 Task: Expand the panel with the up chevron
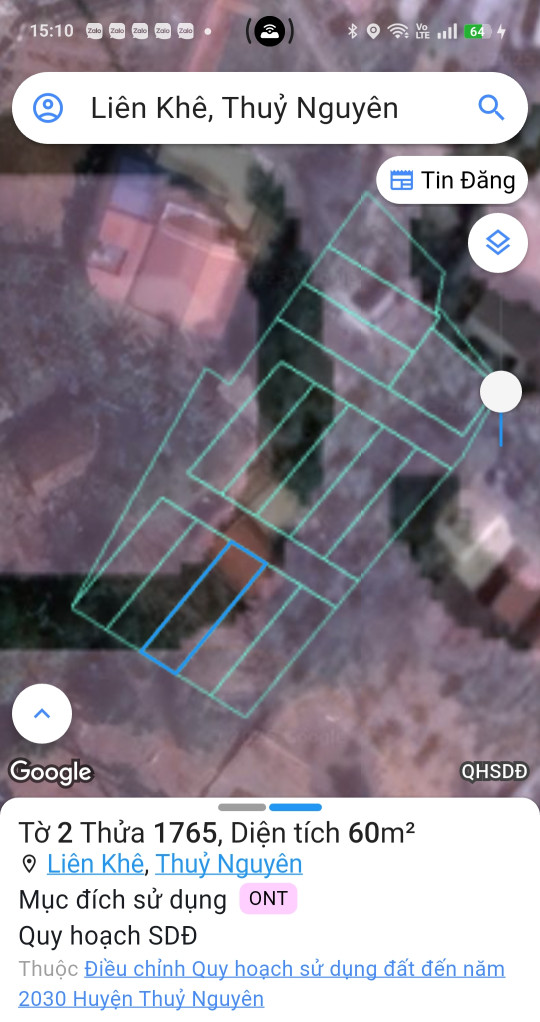(42, 714)
